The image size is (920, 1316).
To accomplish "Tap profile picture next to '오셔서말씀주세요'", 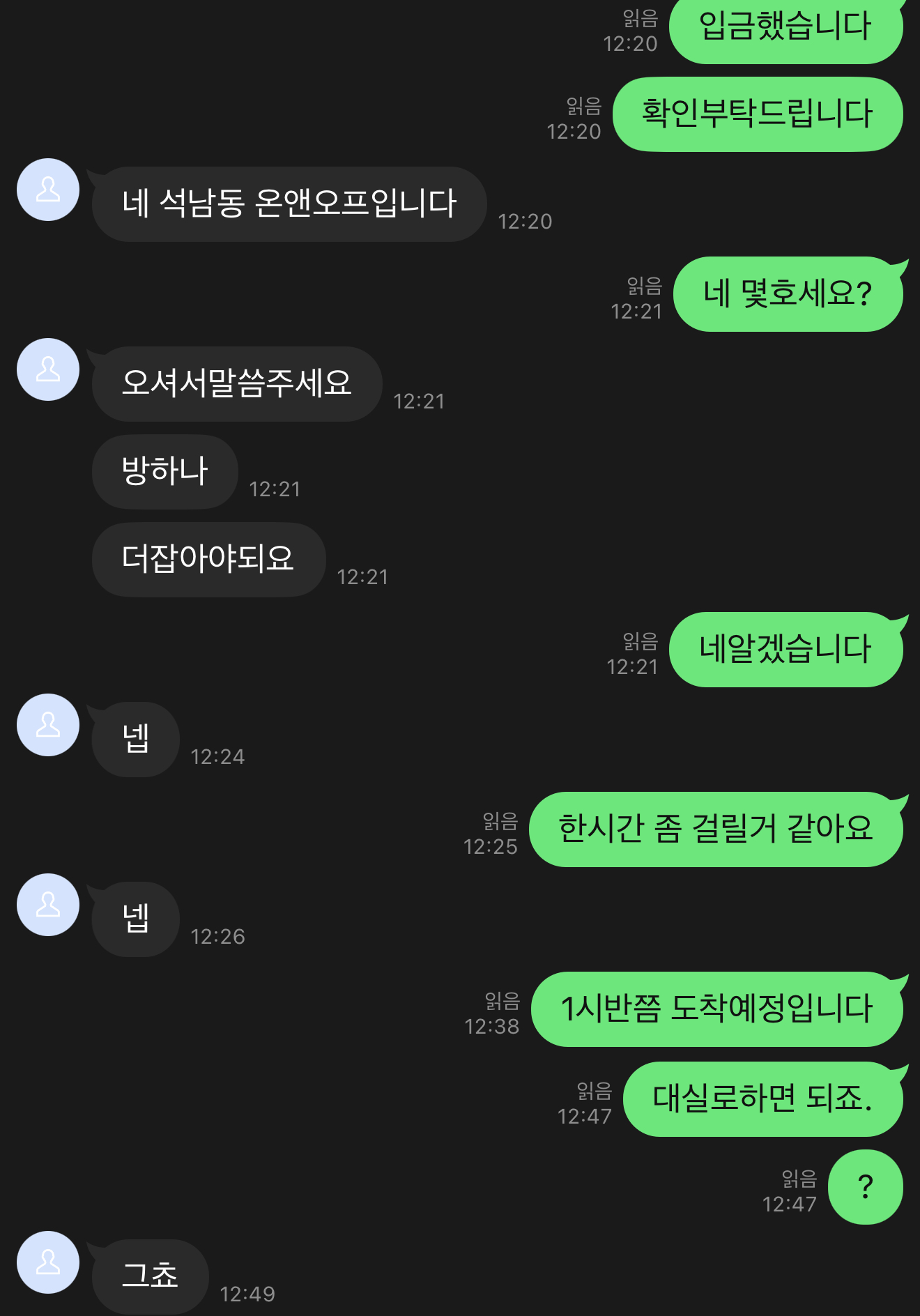I will 48,369.
